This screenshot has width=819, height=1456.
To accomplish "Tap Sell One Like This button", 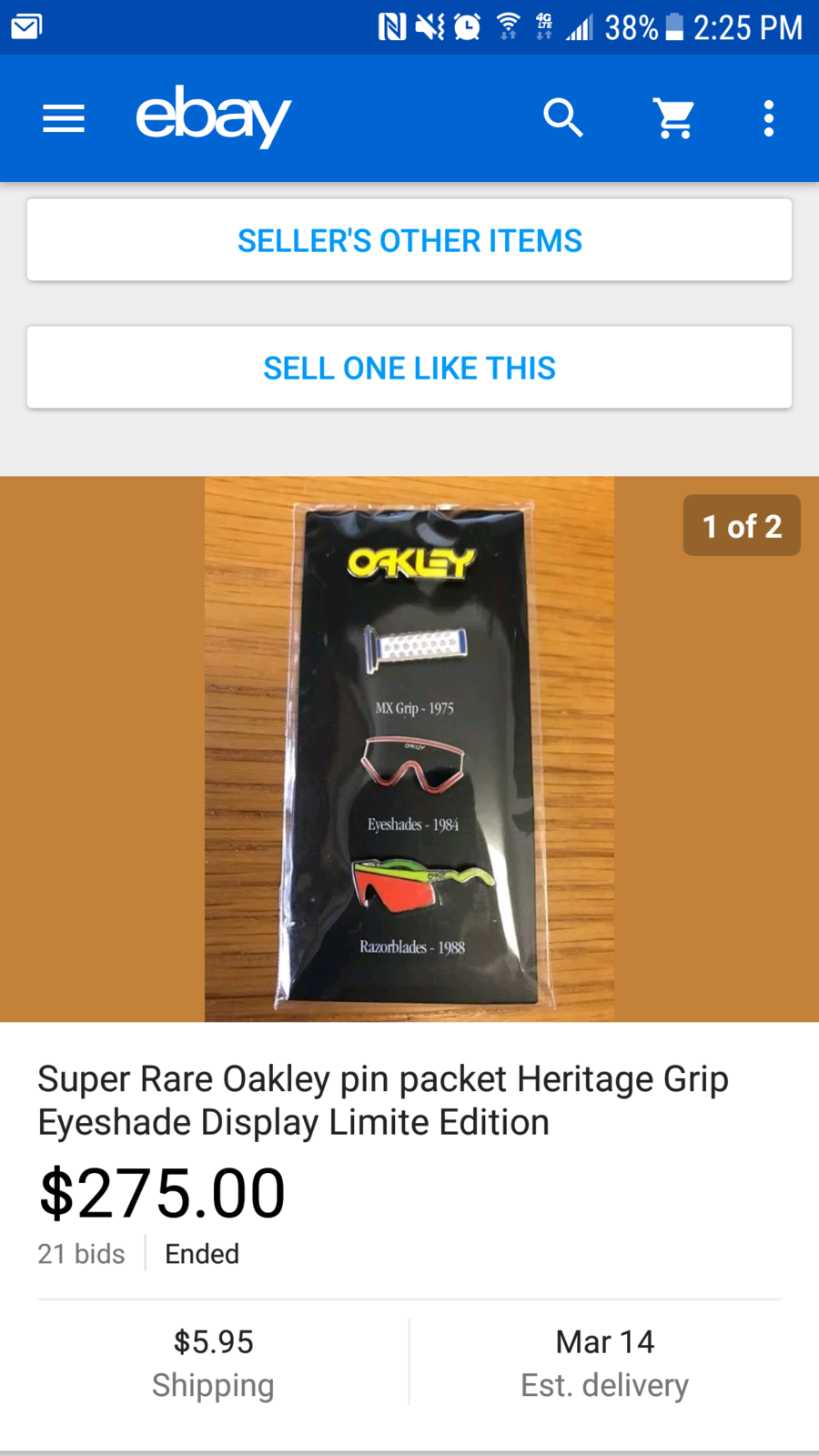I will (x=409, y=368).
